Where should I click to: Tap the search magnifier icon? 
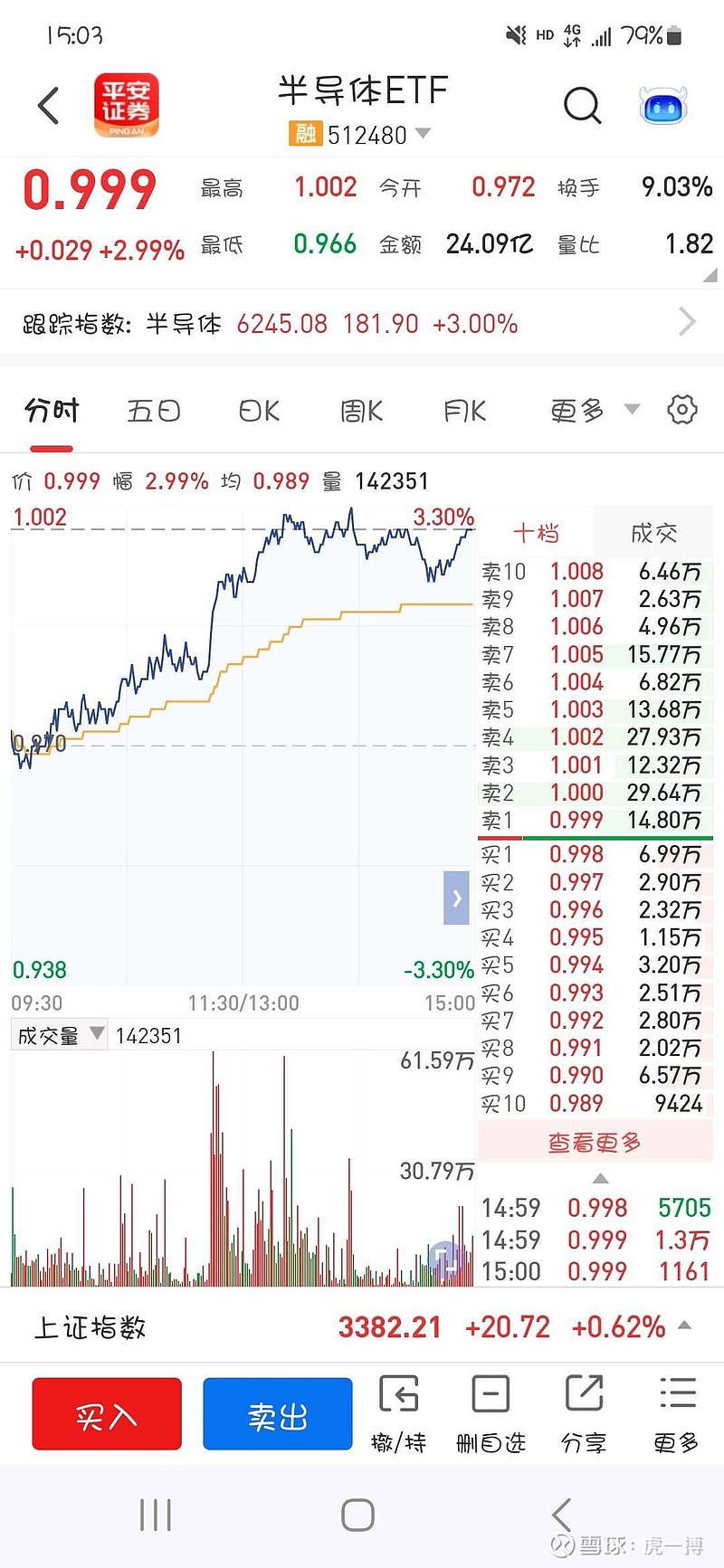pos(583,105)
